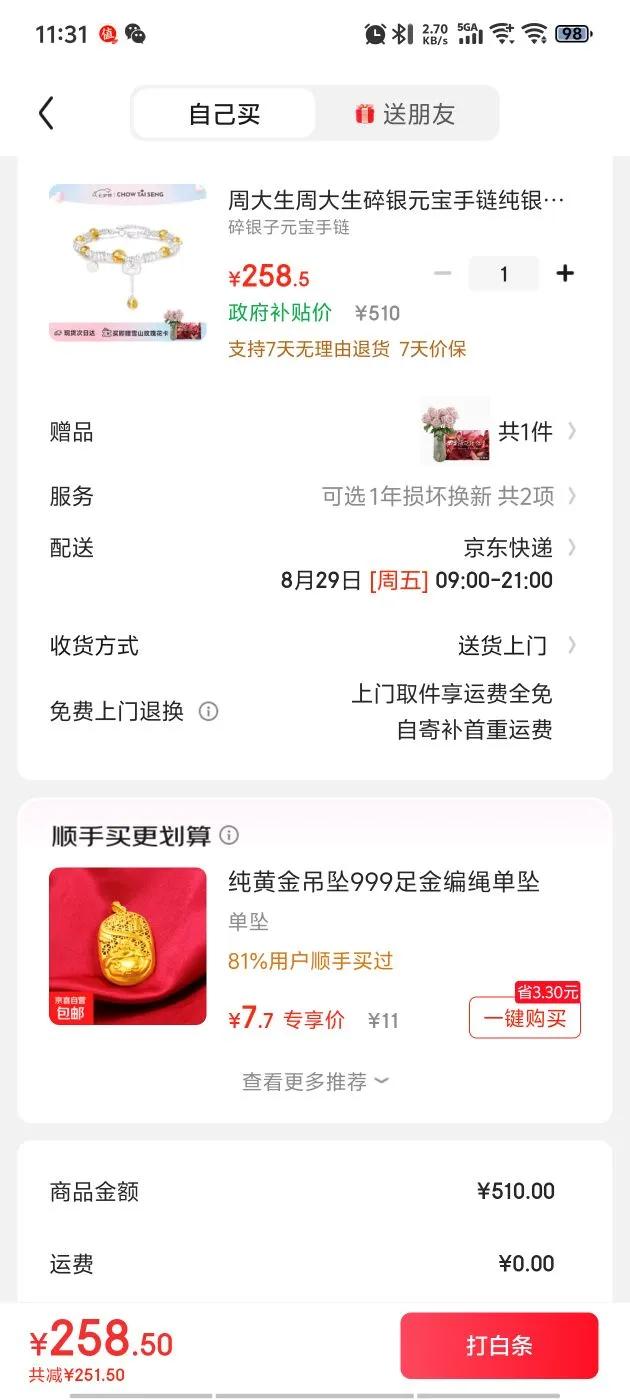The image size is (630, 1400).
Task: Open info icon beside 免费上门退换
Action: coord(208,711)
